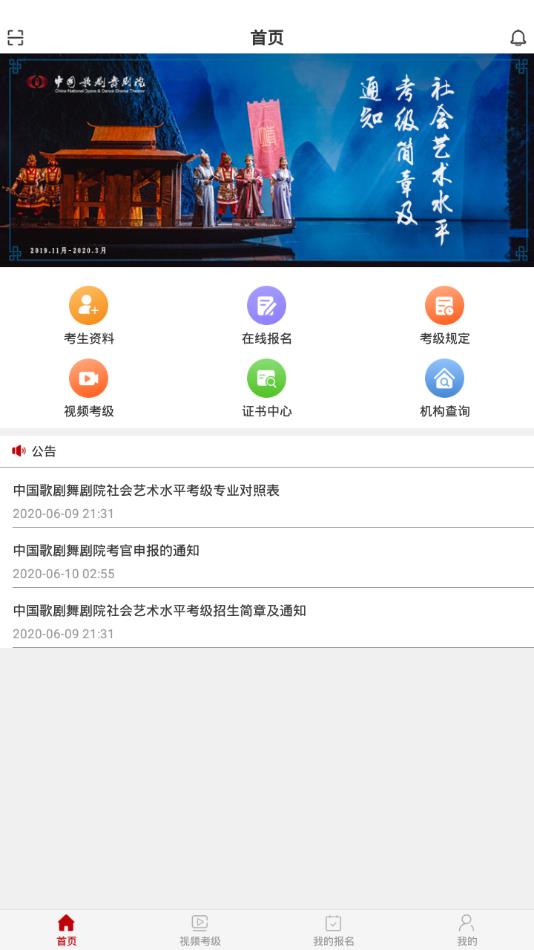Open the notifications bell

point(518,38)
